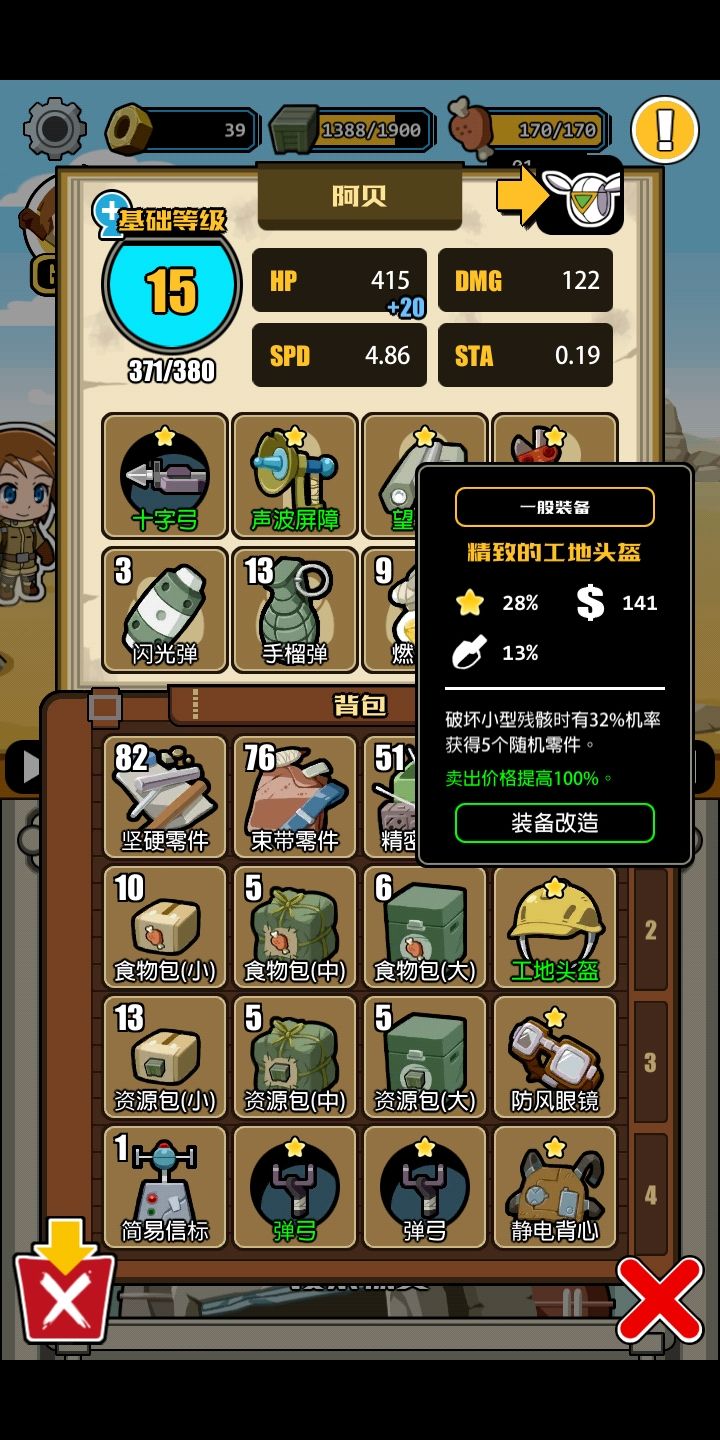Open backpack page 3
720x1440 pixels.
(x=650, y=1060)
